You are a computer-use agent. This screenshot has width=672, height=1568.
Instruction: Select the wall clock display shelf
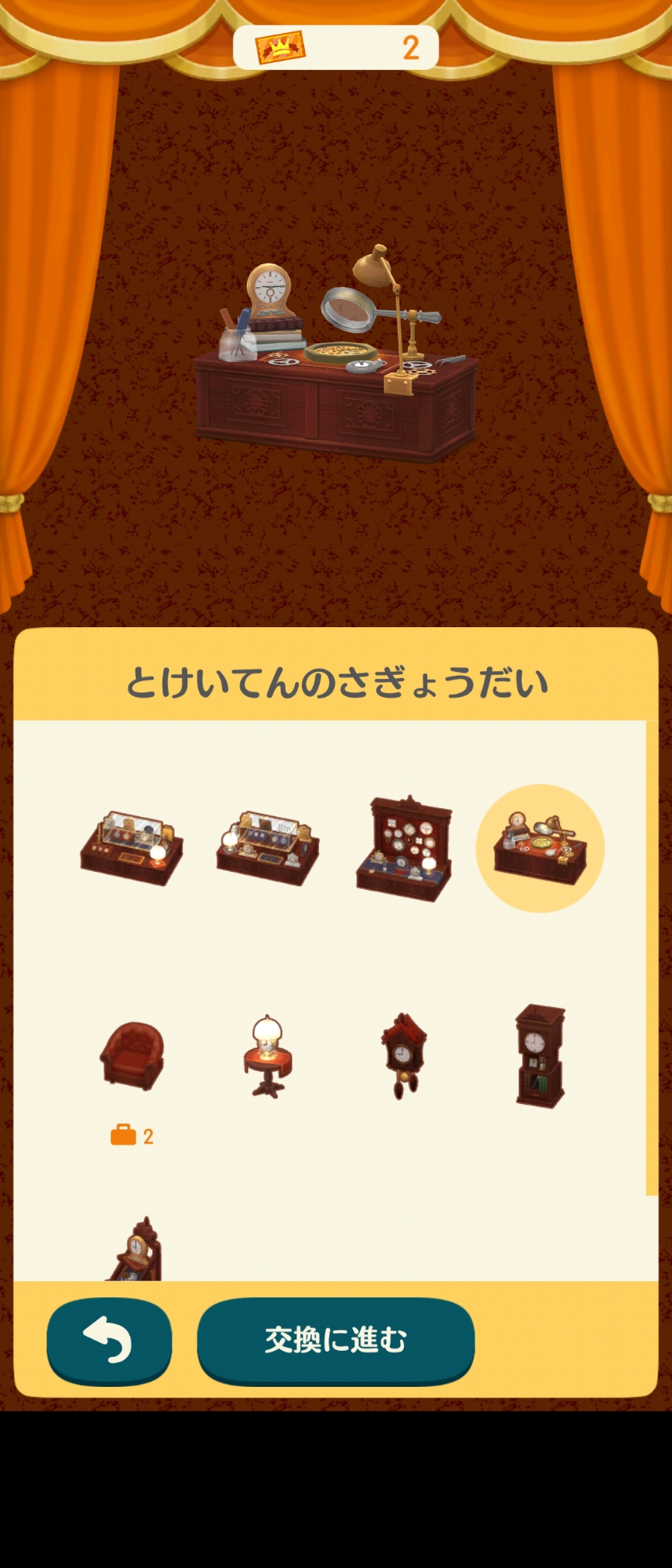click(404, 849)
